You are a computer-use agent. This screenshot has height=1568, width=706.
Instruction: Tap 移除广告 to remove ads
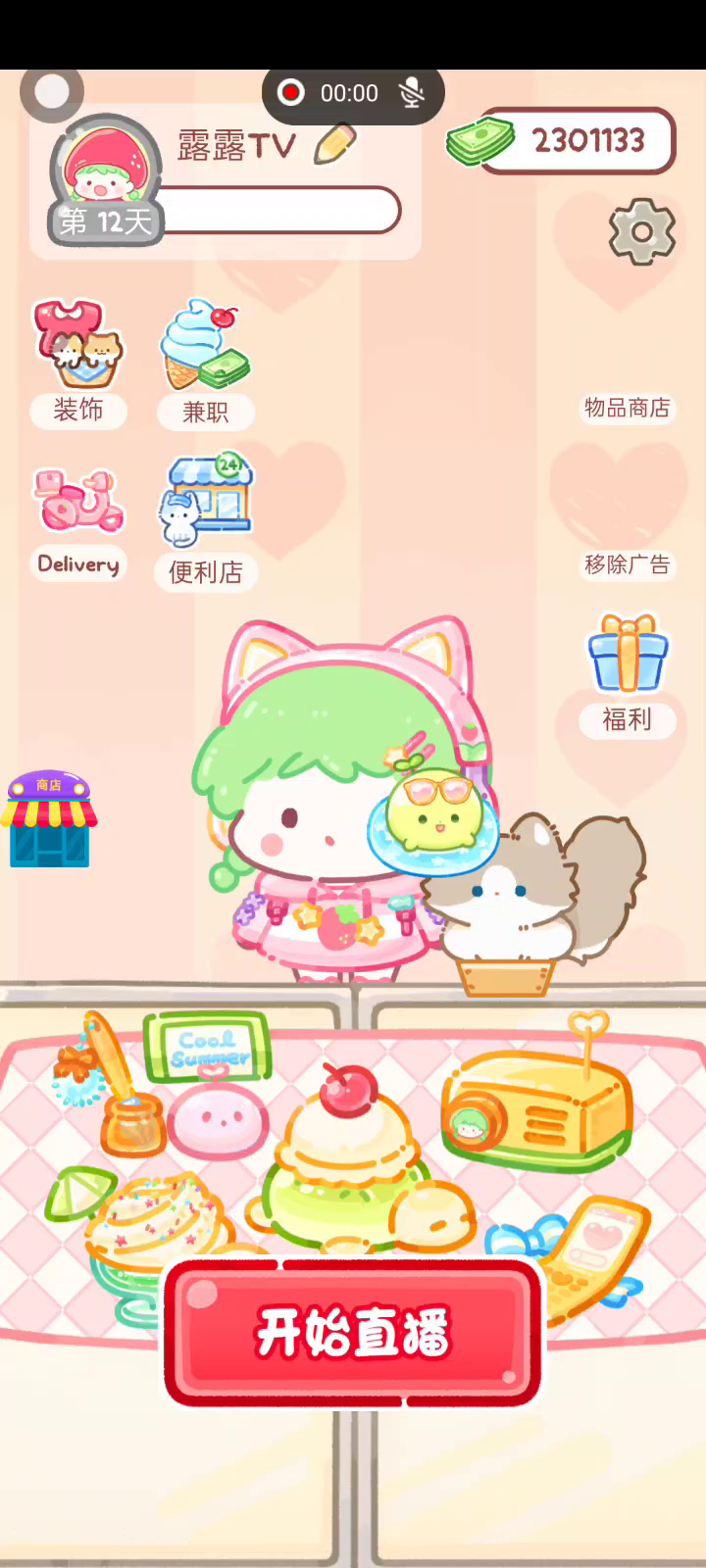click(627, 564)
